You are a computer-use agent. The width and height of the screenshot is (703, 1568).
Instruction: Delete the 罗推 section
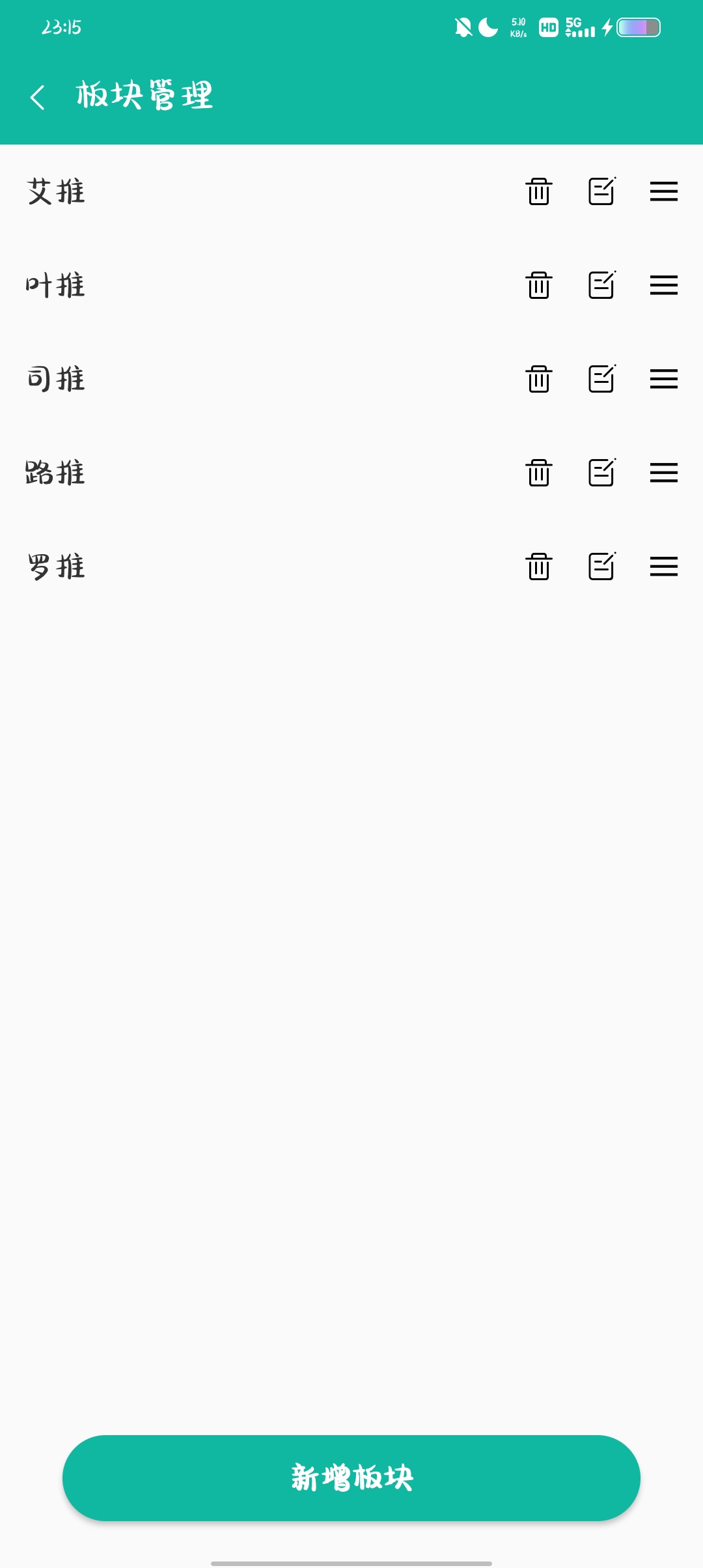click(x=539, y=567)
